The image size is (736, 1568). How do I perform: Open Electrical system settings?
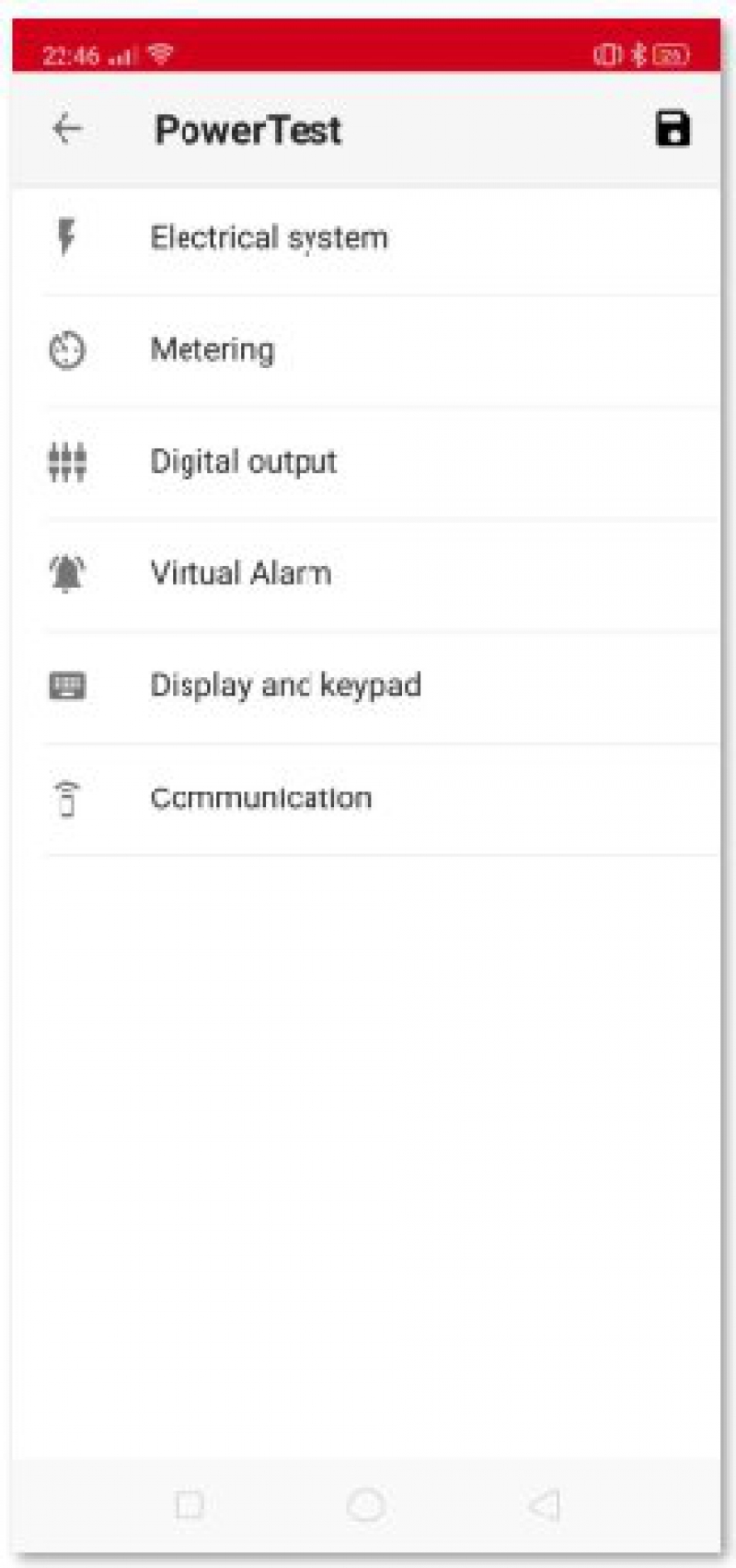366,238
